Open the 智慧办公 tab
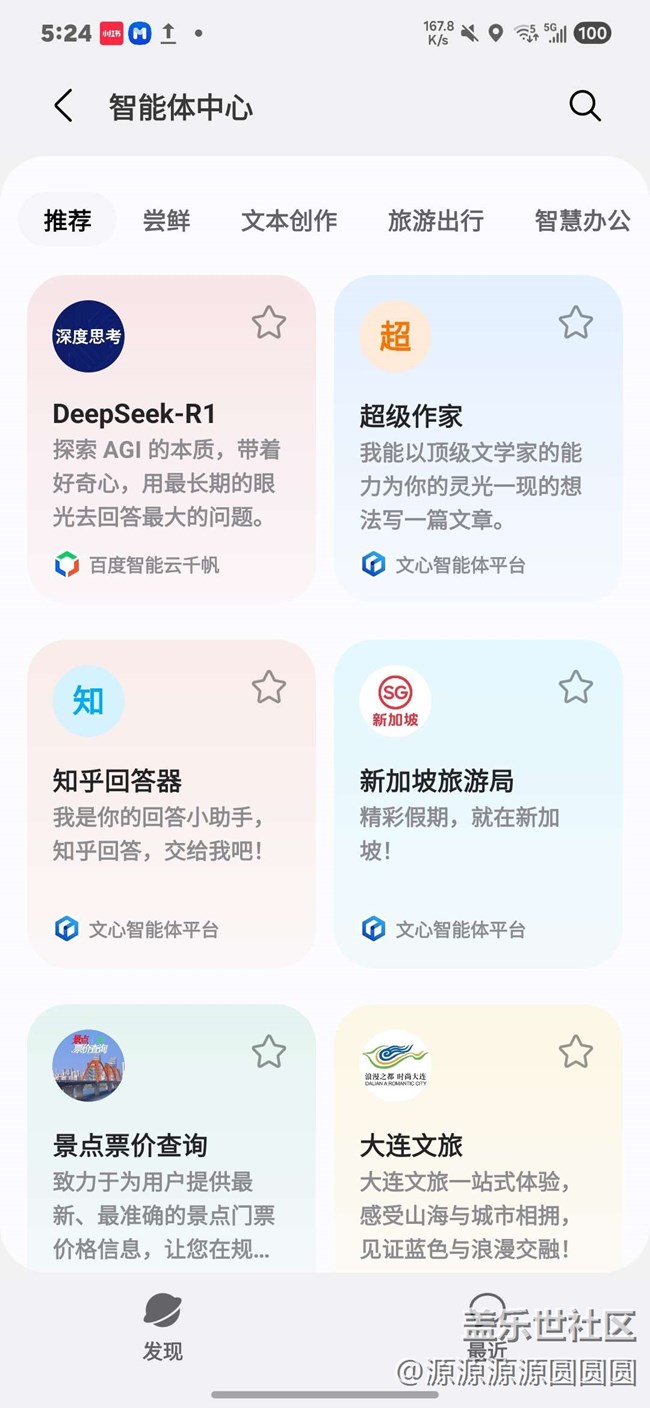This screenshot has width=650, height=1408. click(582, 221)
